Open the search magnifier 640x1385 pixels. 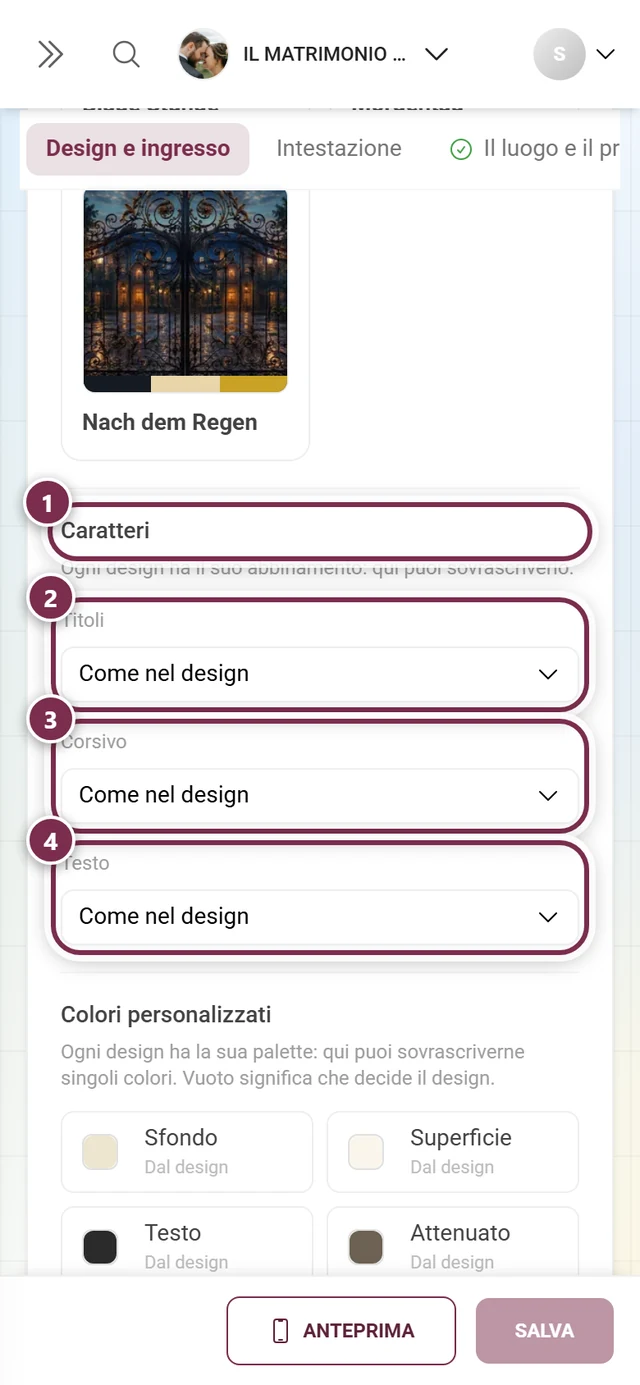pyautogui.click(x=126, y=54)
